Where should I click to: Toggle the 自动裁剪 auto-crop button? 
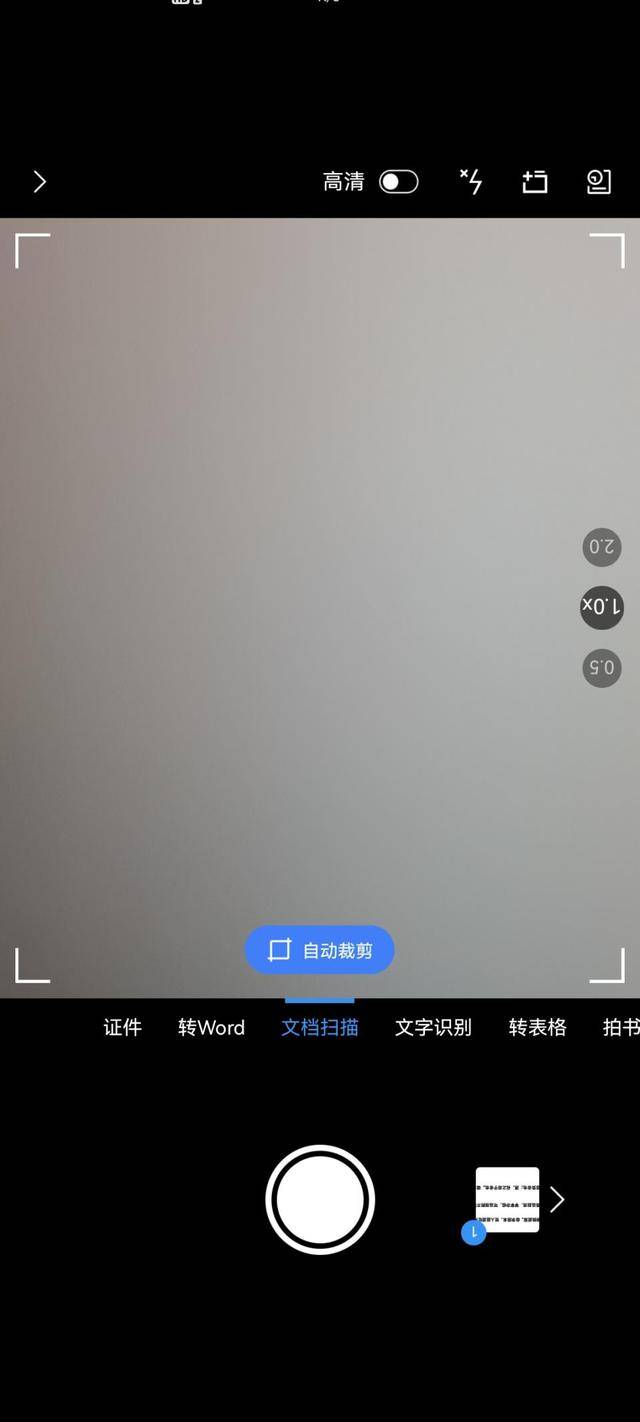[x=320, y=950]
